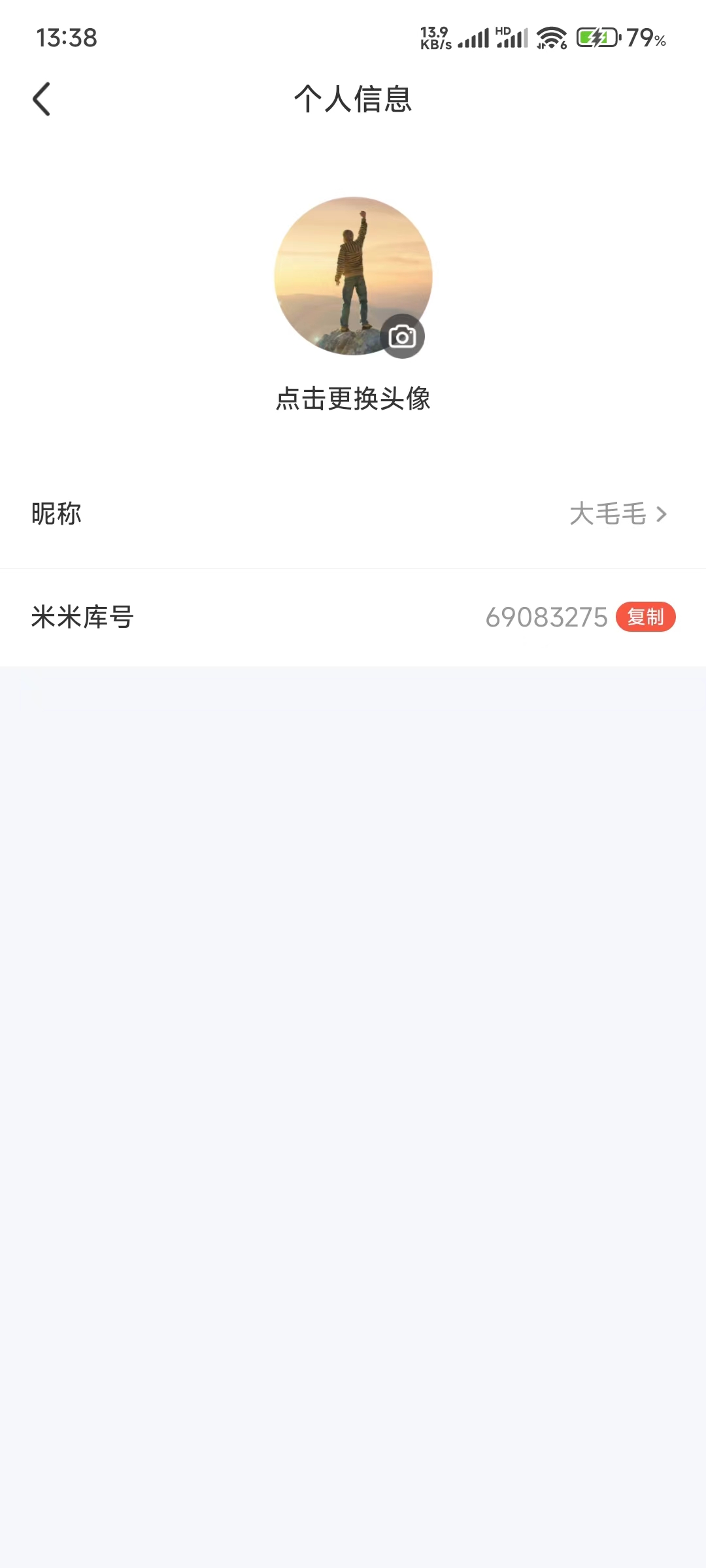Screen dimensions: 706x1568
Task: Tap the camera icon on the avatar
Action: pos(403,337)
